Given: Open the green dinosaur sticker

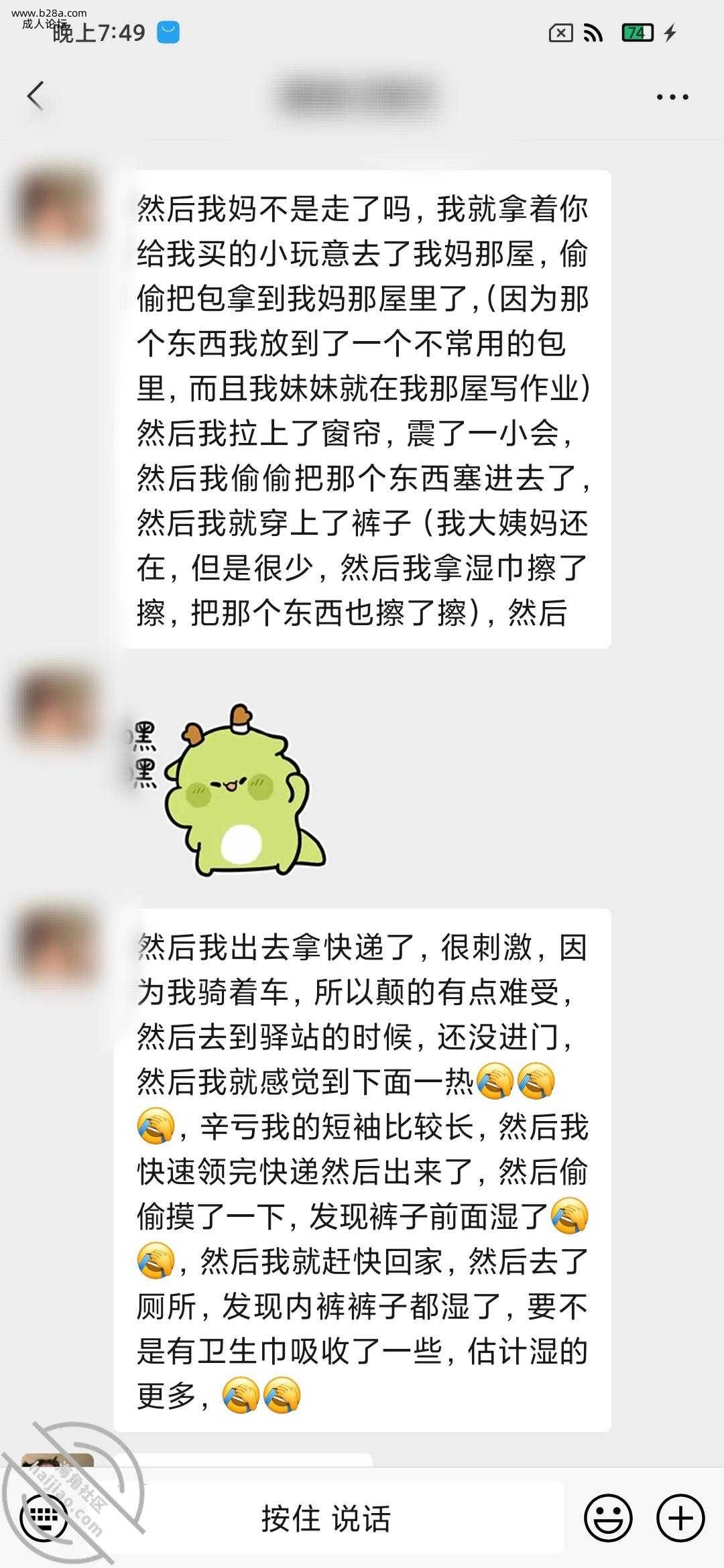Looking at the screenshot, I should (x=241, y=792).
